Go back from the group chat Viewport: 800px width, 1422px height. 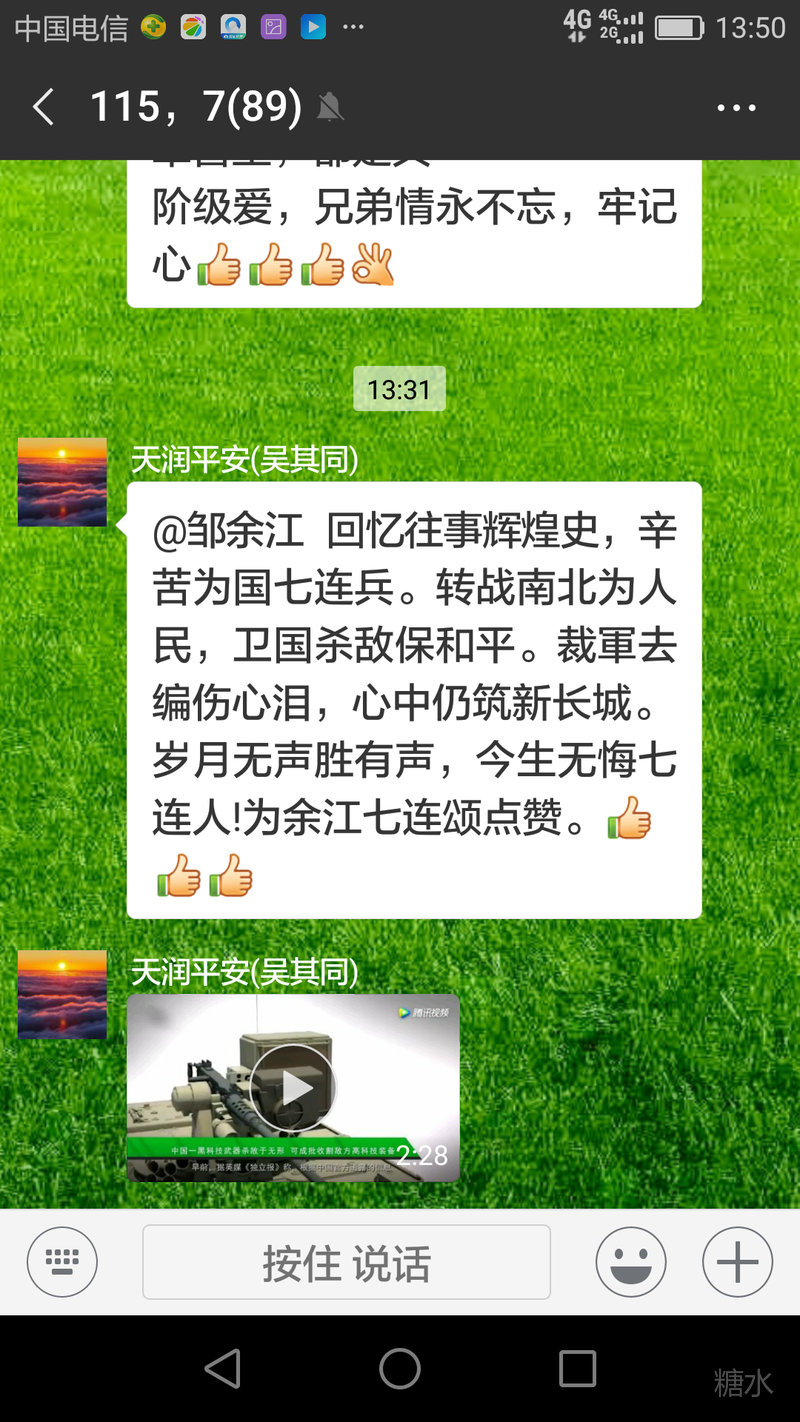click(x=43, y=107)
